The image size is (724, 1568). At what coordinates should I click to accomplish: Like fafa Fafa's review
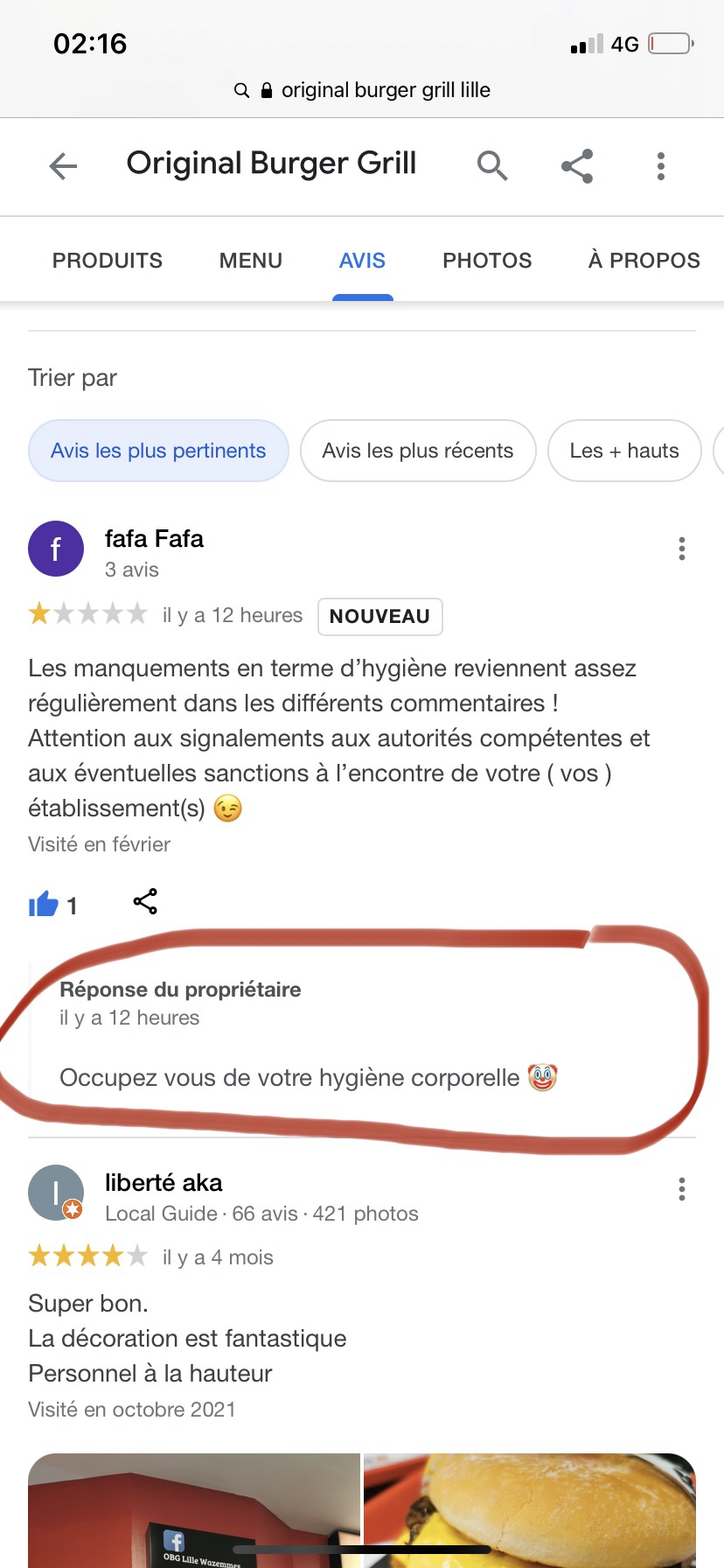click(44, 905)
